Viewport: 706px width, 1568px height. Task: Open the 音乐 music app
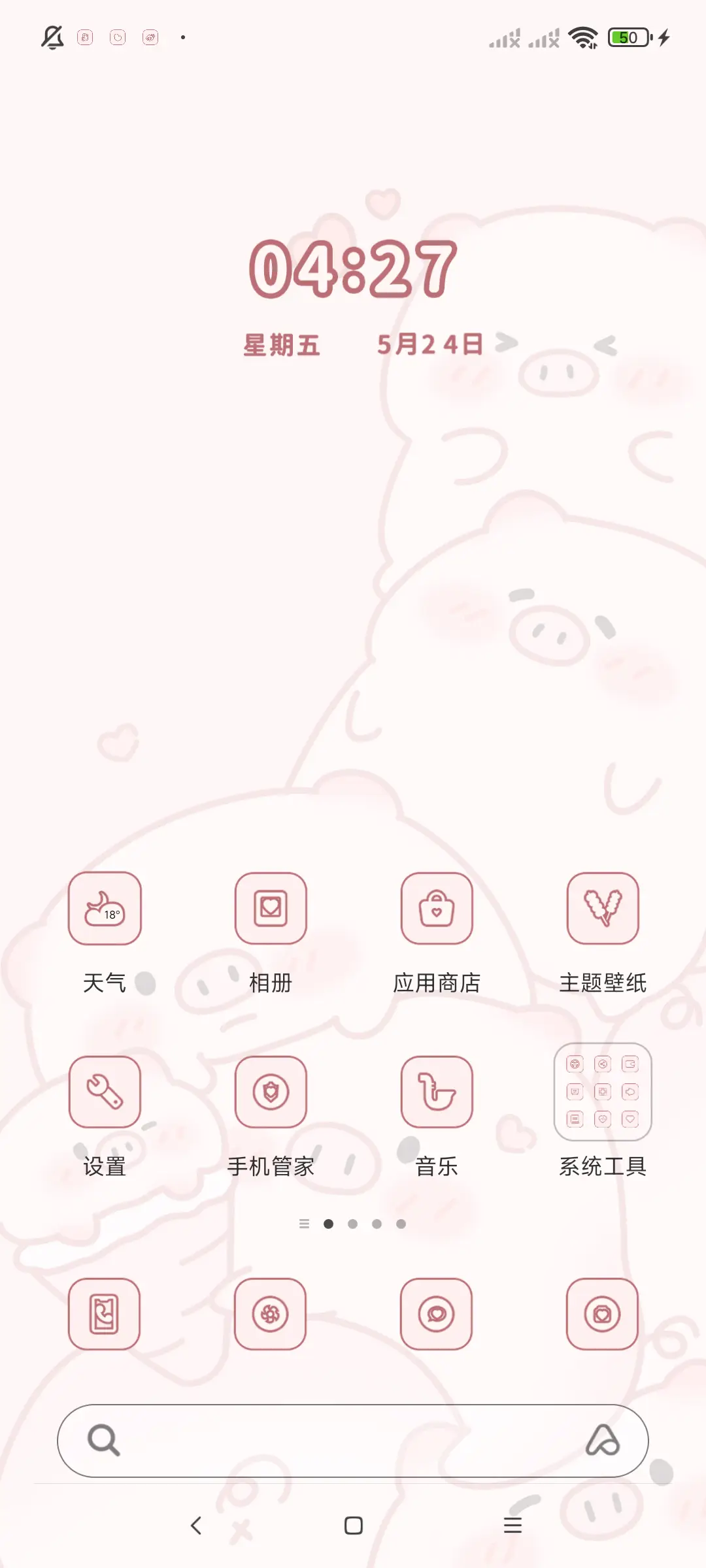[x=437, y=1092]
